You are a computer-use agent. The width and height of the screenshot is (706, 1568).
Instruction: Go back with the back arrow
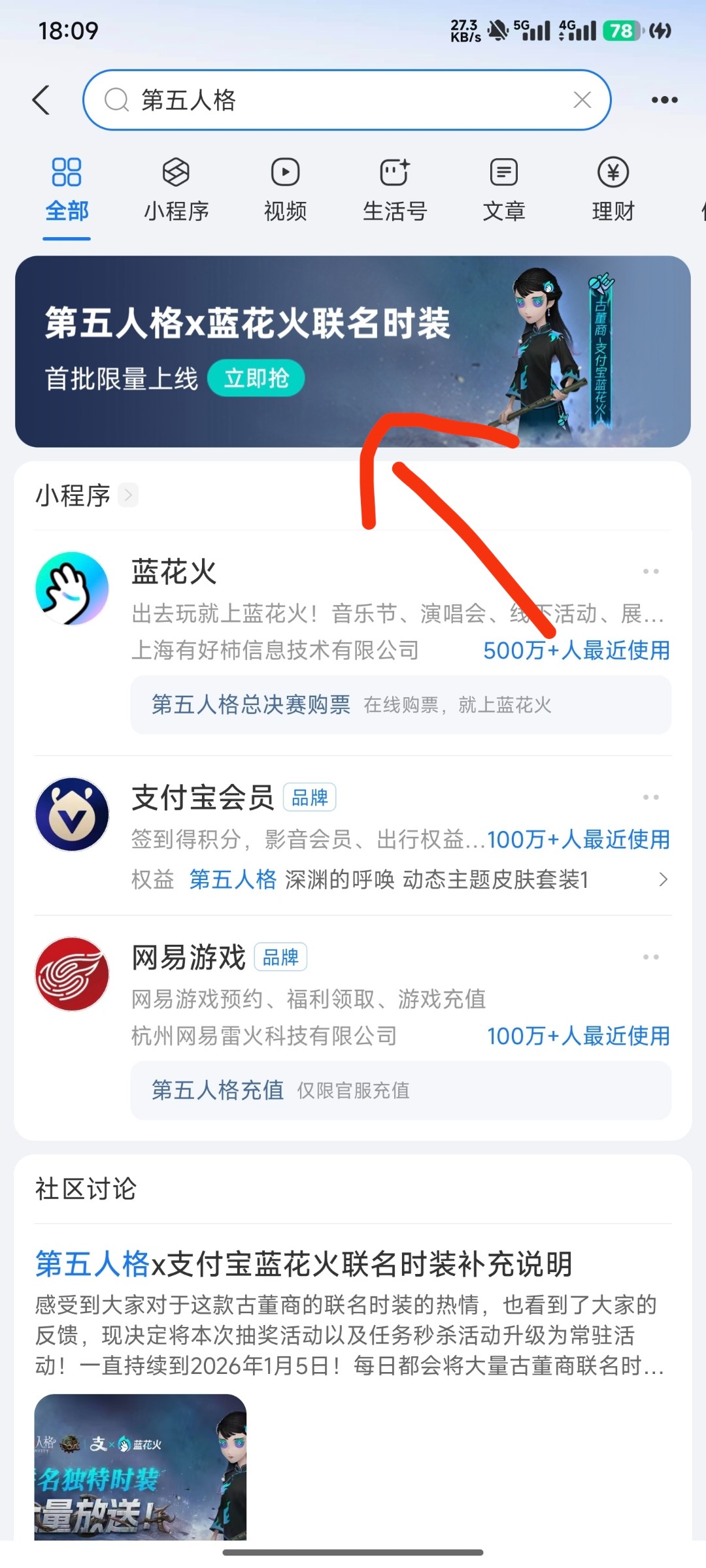click(42, 100)
